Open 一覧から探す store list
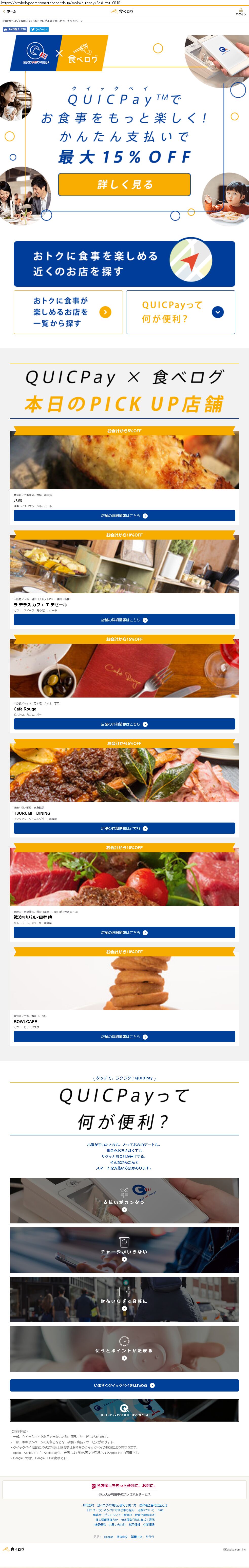The width and height of the screenshot is (249, 1568). 68,312
